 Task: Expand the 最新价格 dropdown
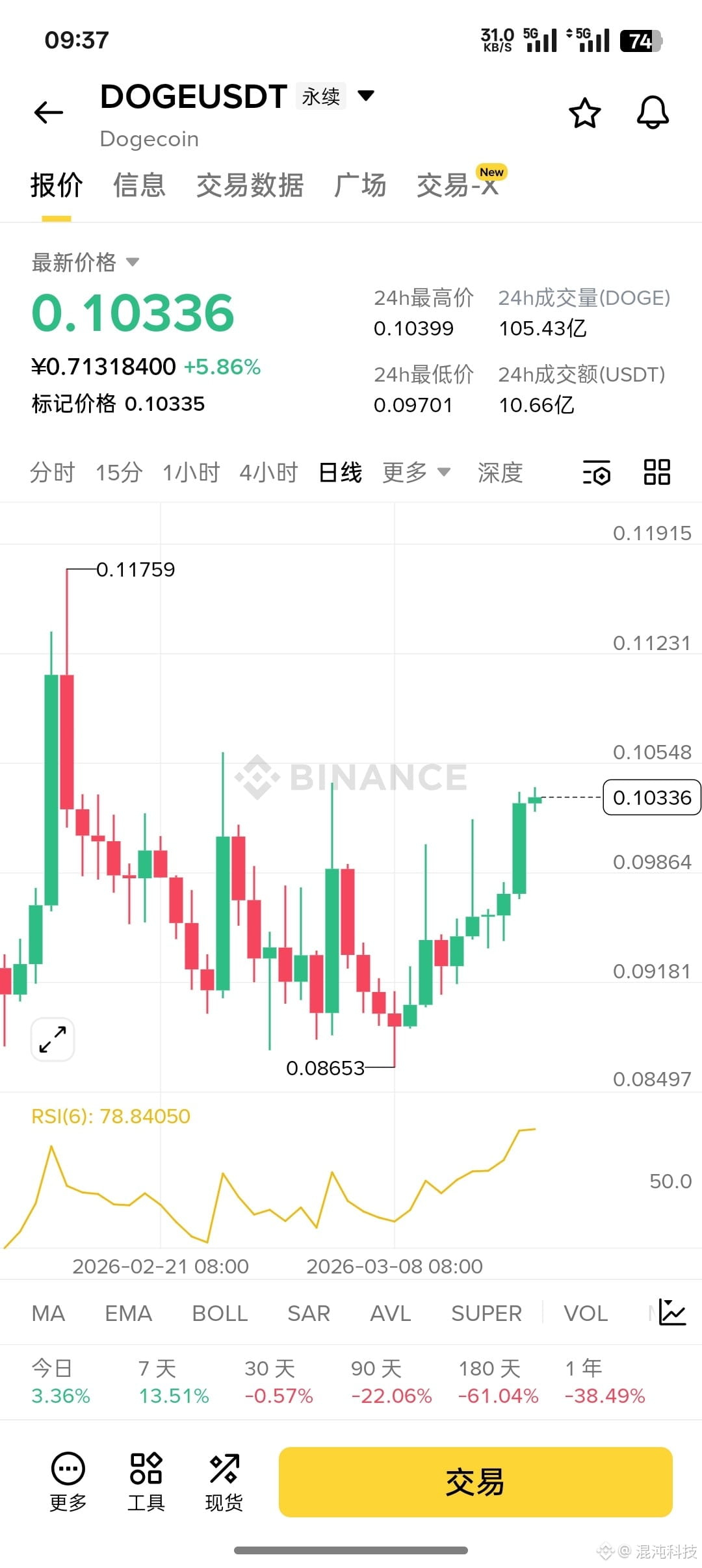tap(133, 262)
